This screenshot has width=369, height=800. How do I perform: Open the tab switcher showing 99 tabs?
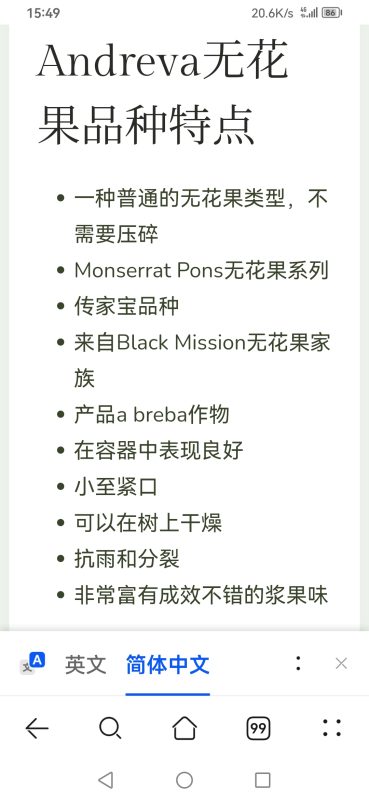[258, 728]
